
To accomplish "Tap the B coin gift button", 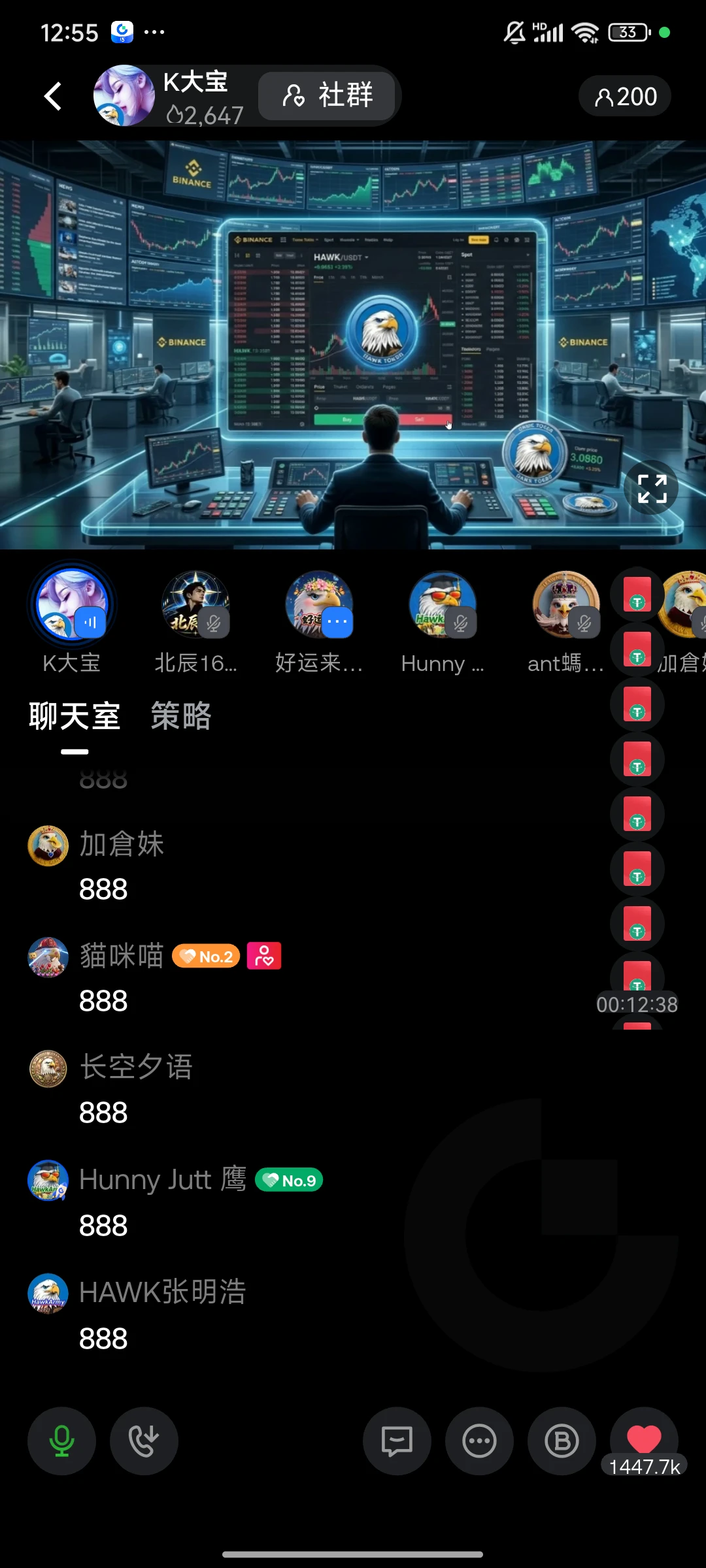I will 562,1441.
